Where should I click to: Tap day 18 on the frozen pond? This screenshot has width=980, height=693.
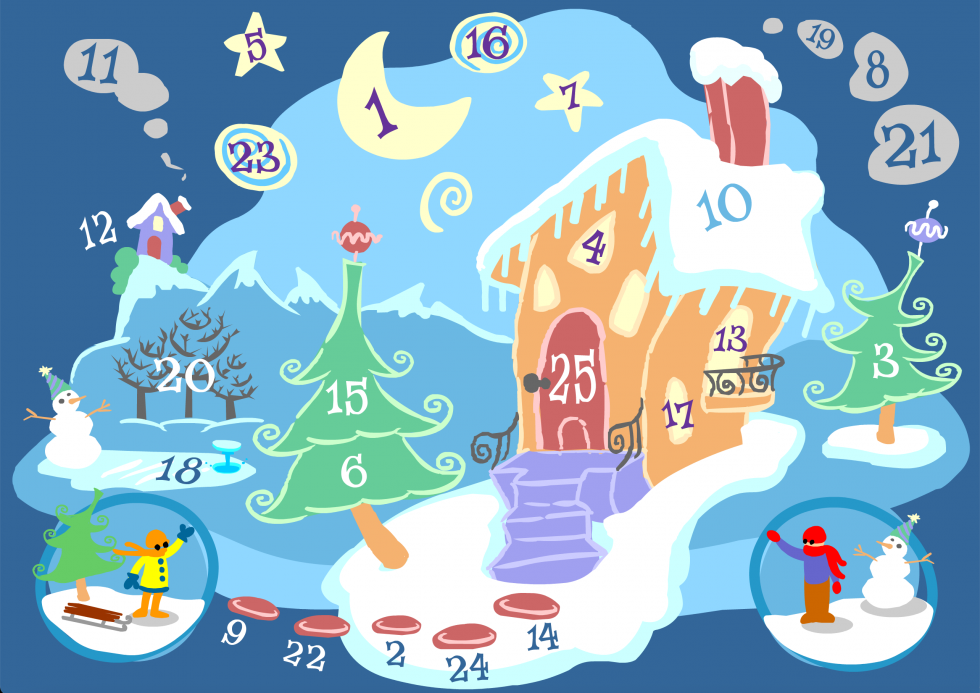point(180,470)
